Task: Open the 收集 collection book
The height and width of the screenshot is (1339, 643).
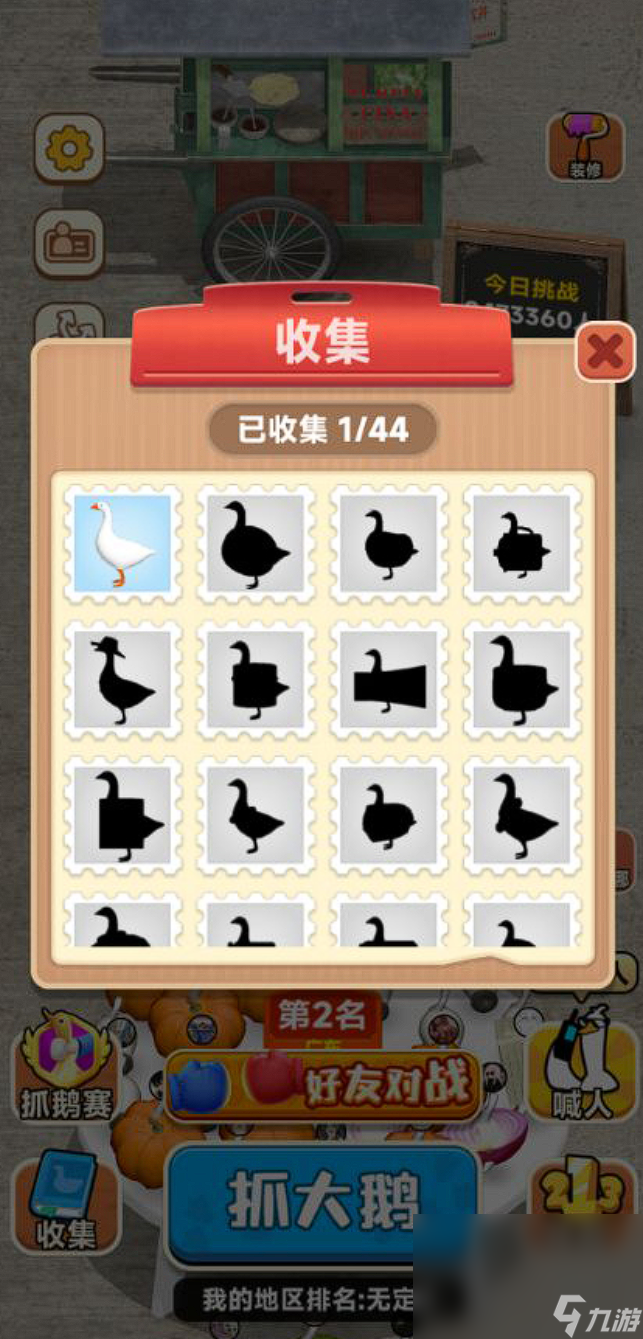Action: pos(67,1200)
